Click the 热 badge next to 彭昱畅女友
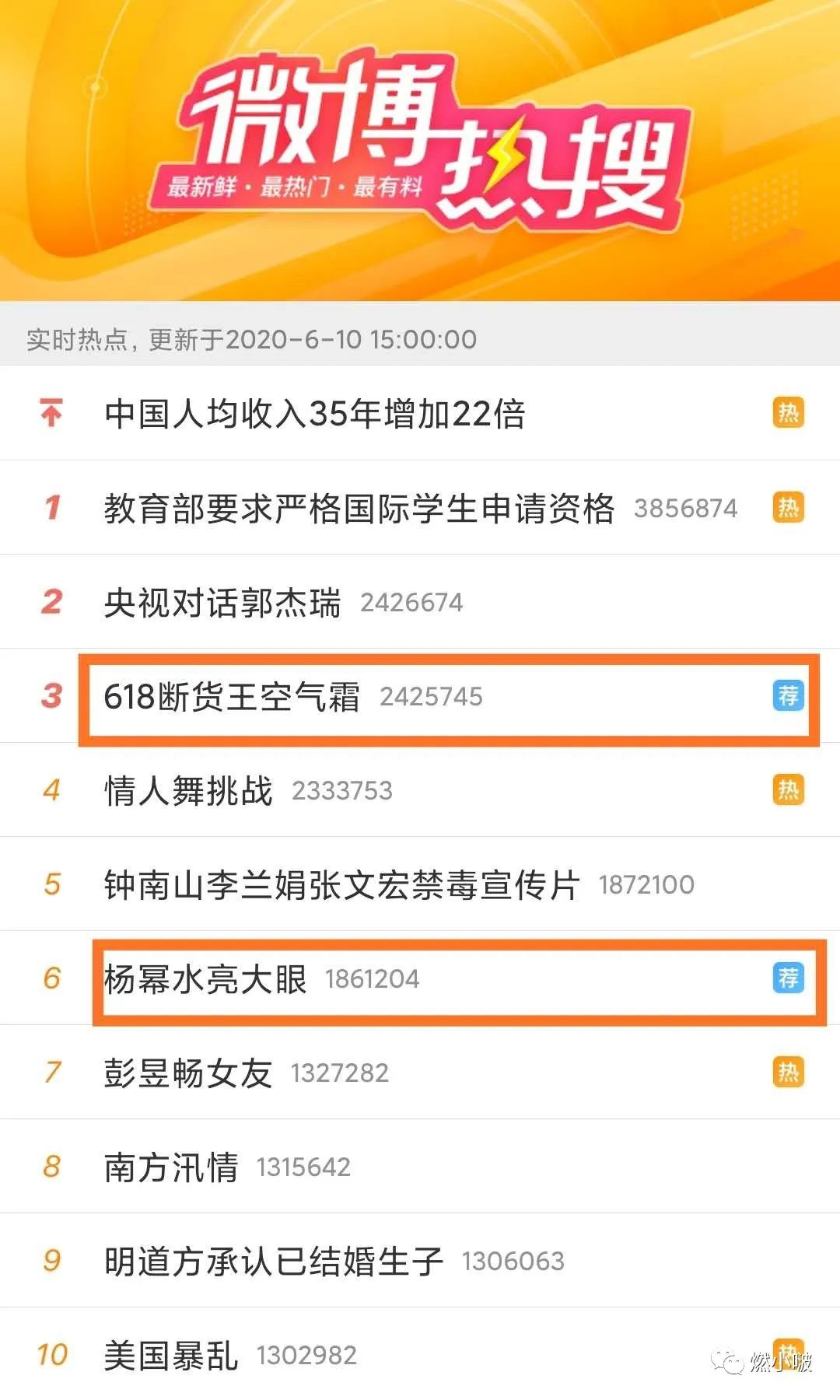The height and width of the screenshot is (1400, 840). point(788,1072)
